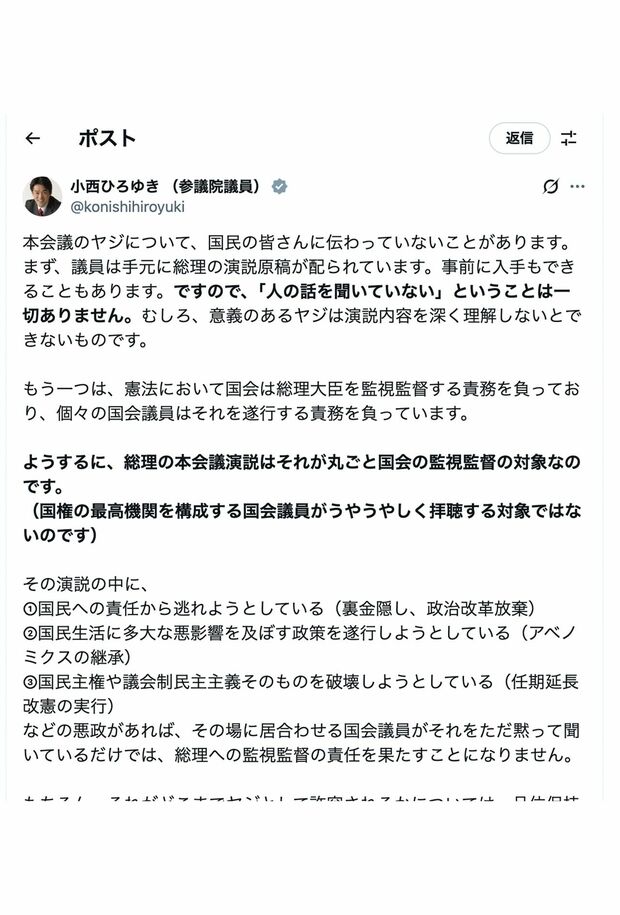
Task: Go back using the arrow
Action: [33, 139]
